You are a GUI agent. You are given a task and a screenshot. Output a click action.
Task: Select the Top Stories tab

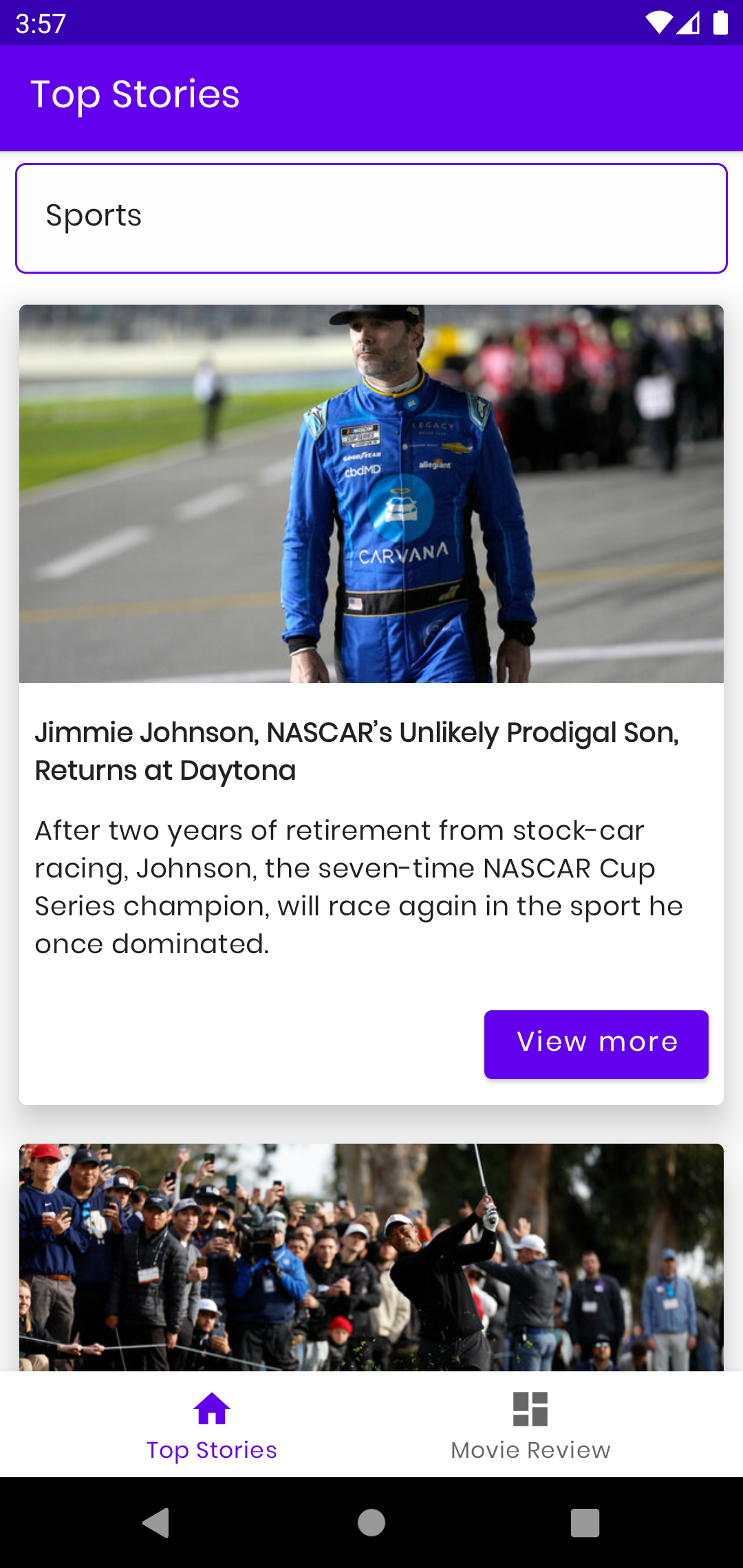212,1425
